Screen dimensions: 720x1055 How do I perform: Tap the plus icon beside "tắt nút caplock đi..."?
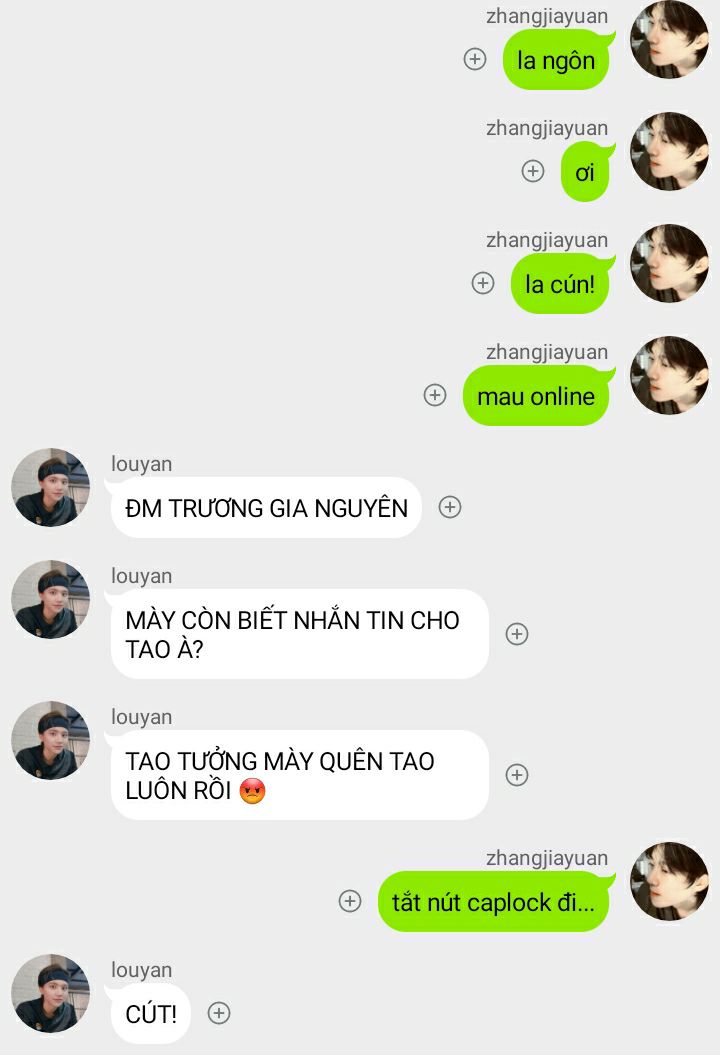point(350,901)
